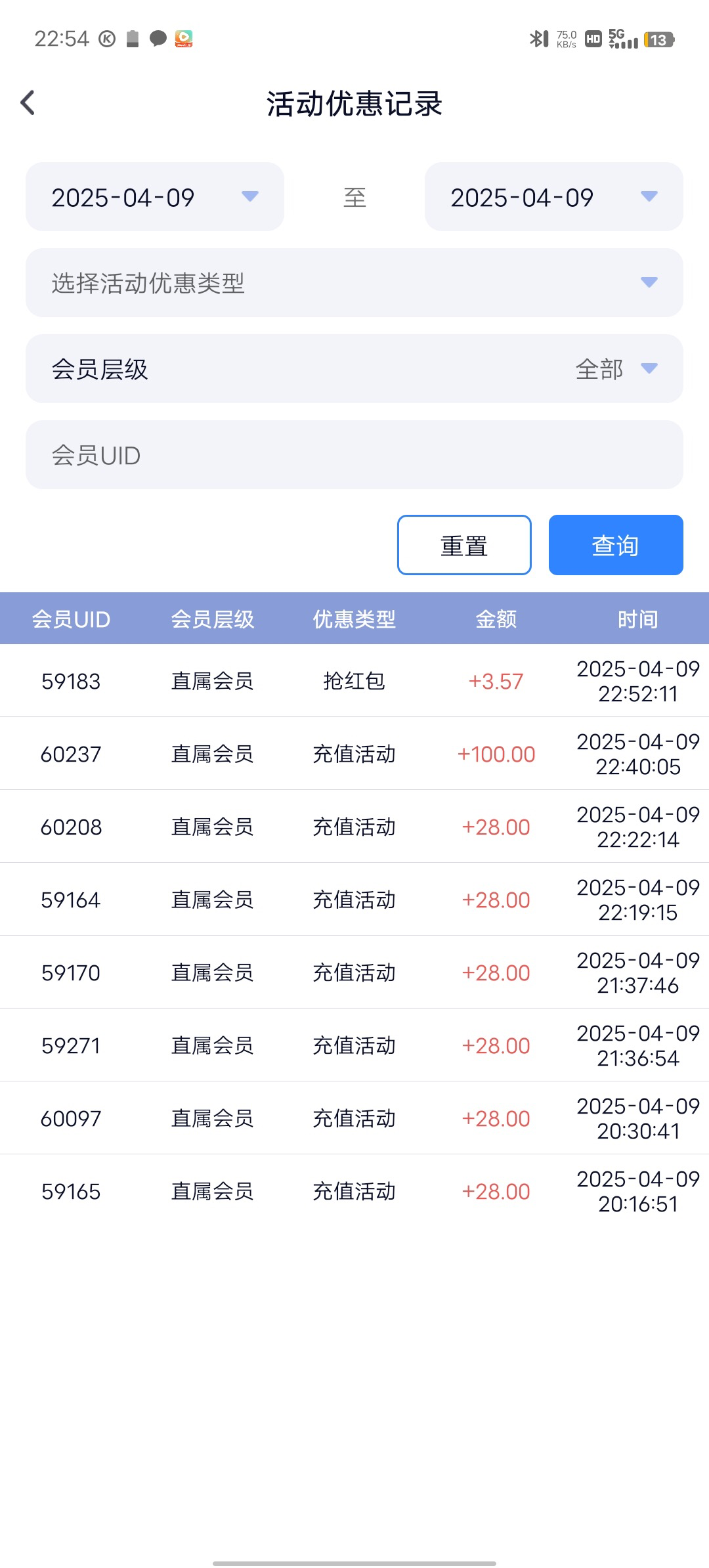Open the end date picker

553,197
